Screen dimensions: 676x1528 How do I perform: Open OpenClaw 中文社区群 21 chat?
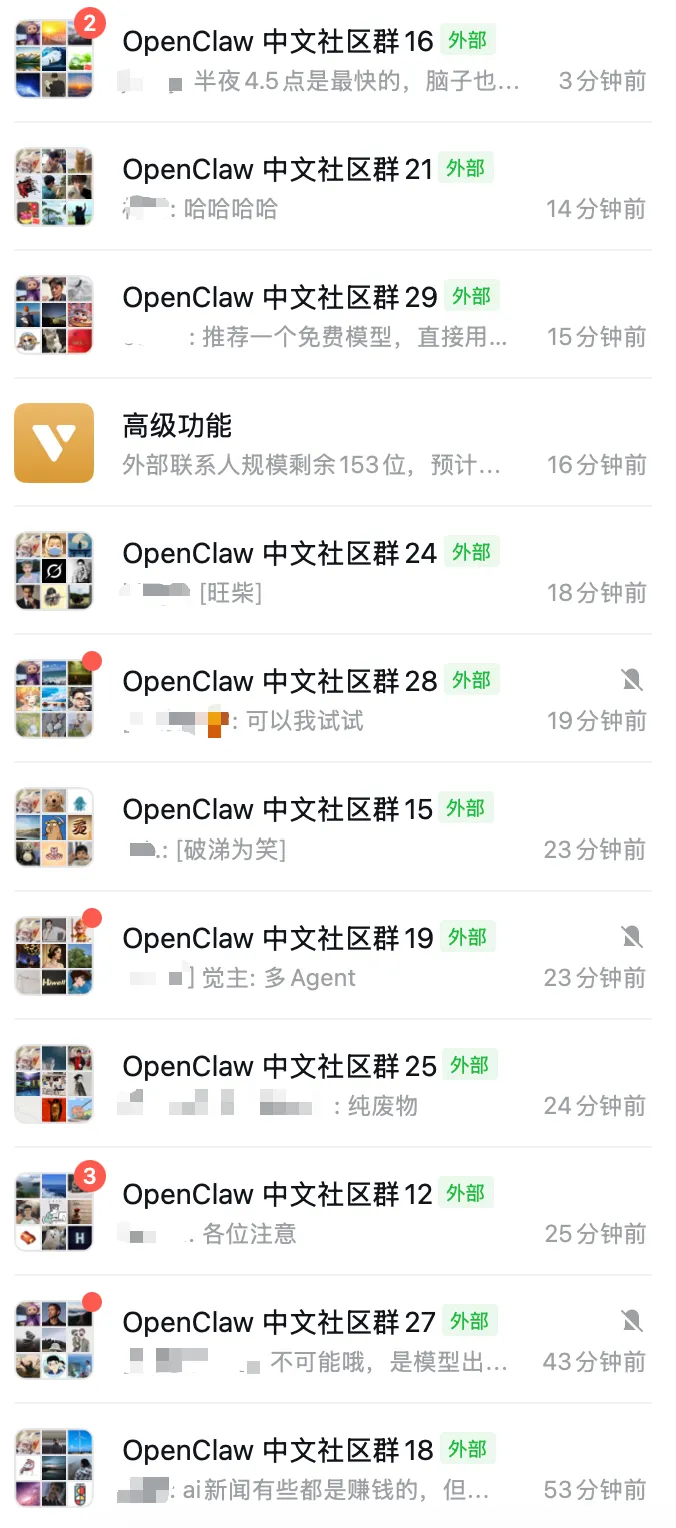(330, 188)
